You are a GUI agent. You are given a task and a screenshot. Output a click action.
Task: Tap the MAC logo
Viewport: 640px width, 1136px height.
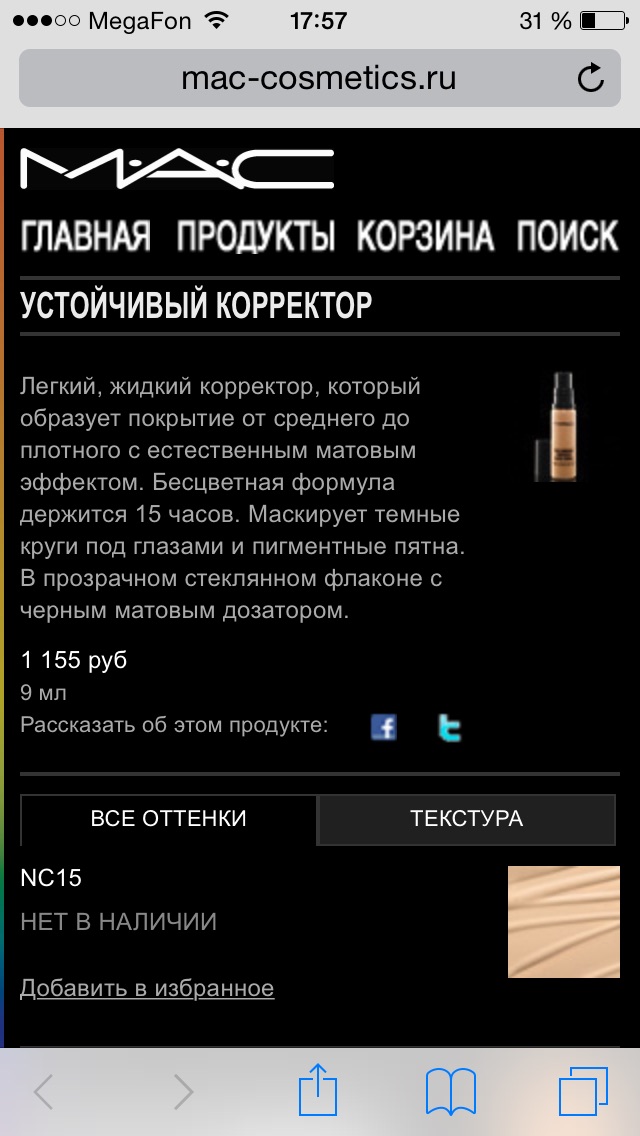[x=177, y=169]
